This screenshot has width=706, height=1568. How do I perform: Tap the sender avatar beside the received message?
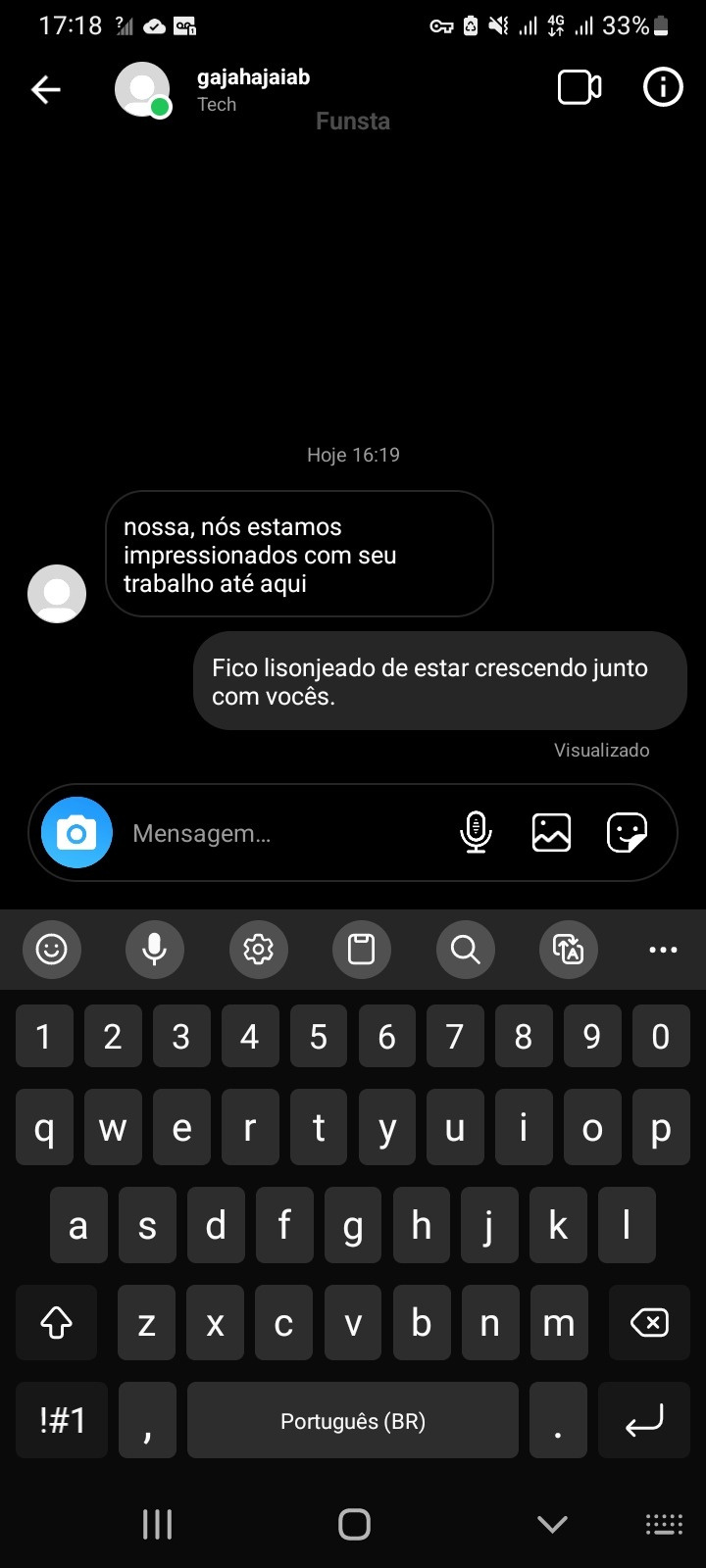[57, 594]
